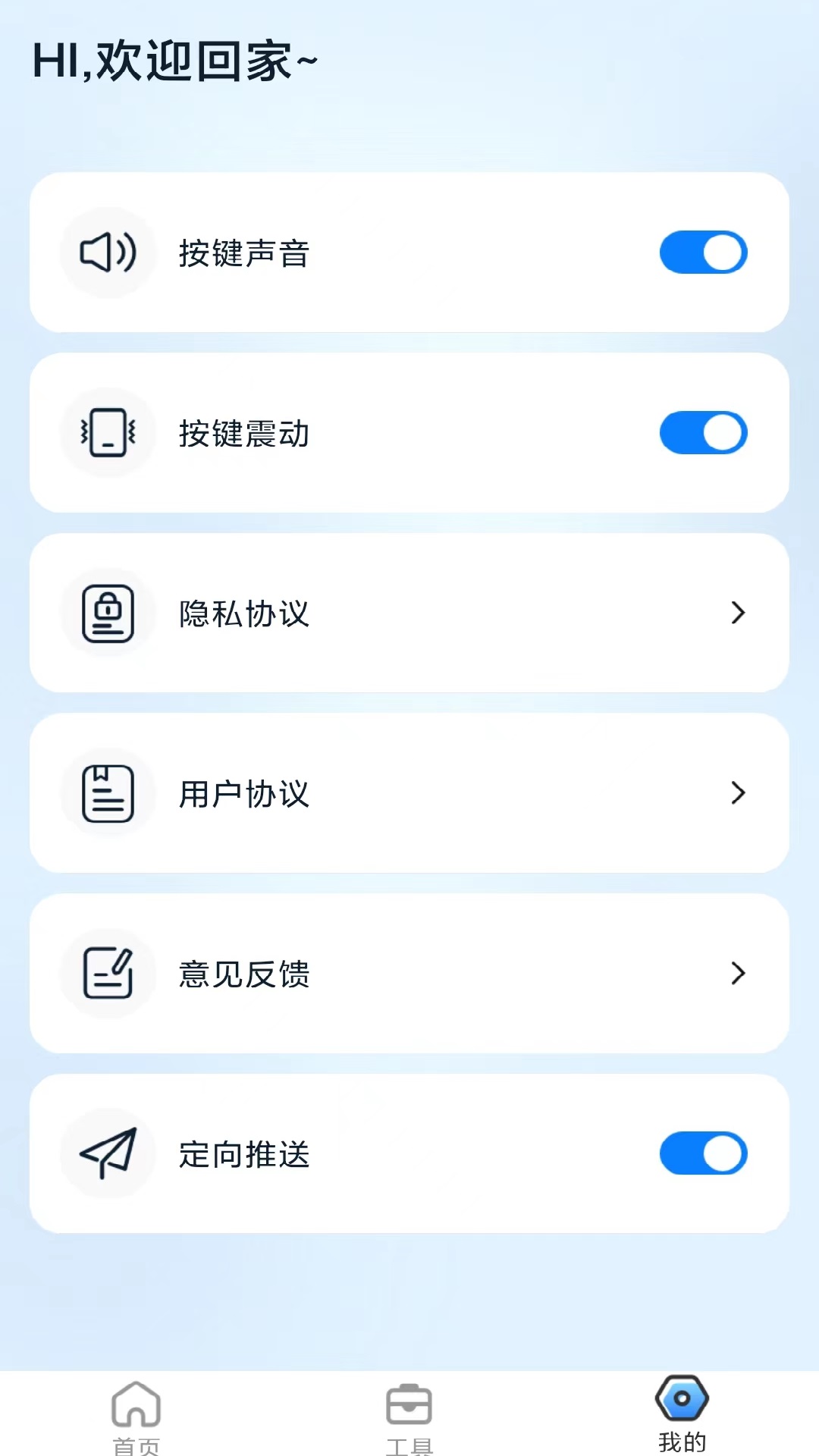Turn off the 按键震动 toggle
The width and height of the screenshot is (819, 1456).
pyautogui.click(x=703, y=432)
